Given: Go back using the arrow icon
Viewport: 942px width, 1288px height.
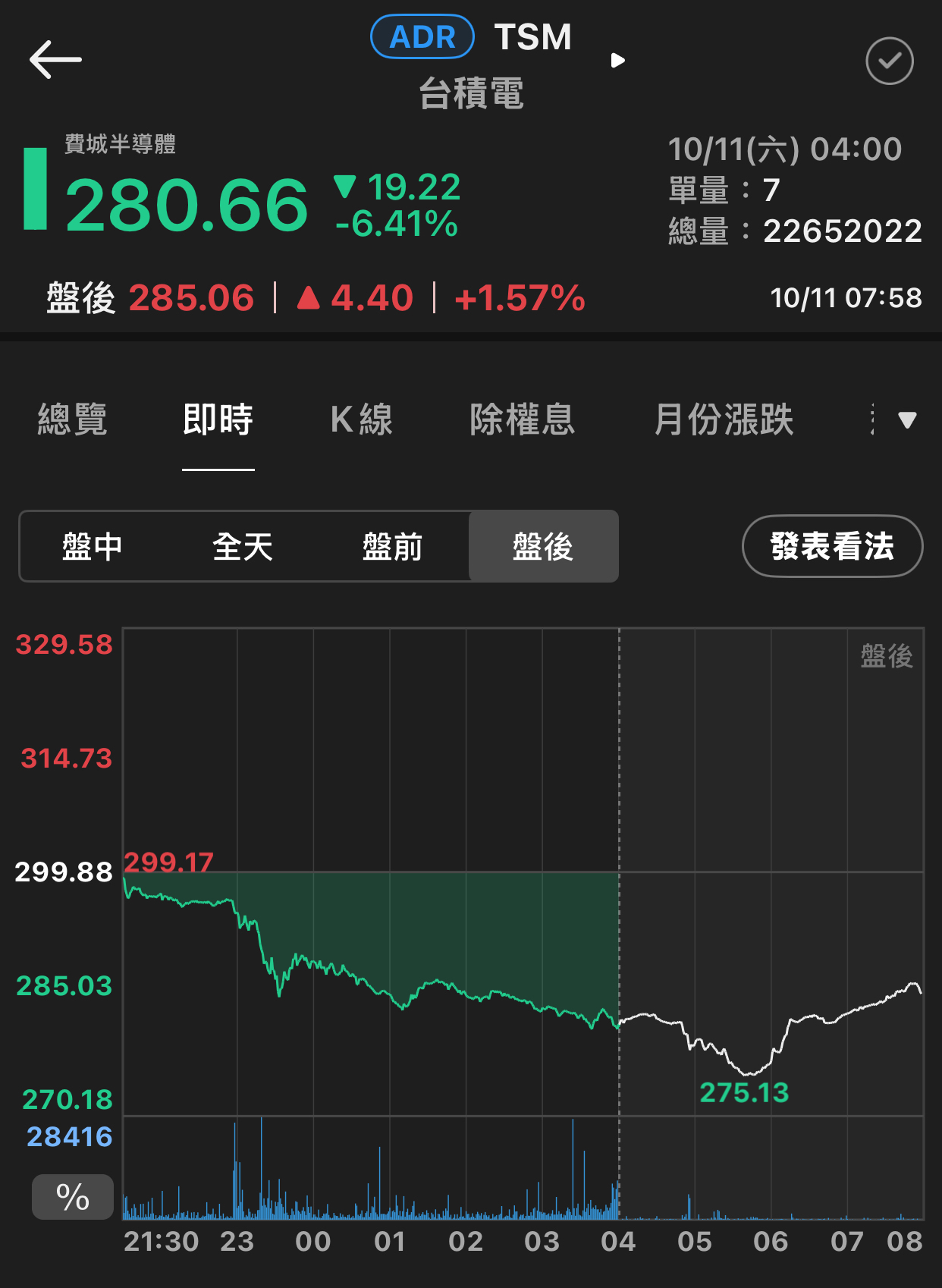Looking at the screenshot, I should point(55,60).
